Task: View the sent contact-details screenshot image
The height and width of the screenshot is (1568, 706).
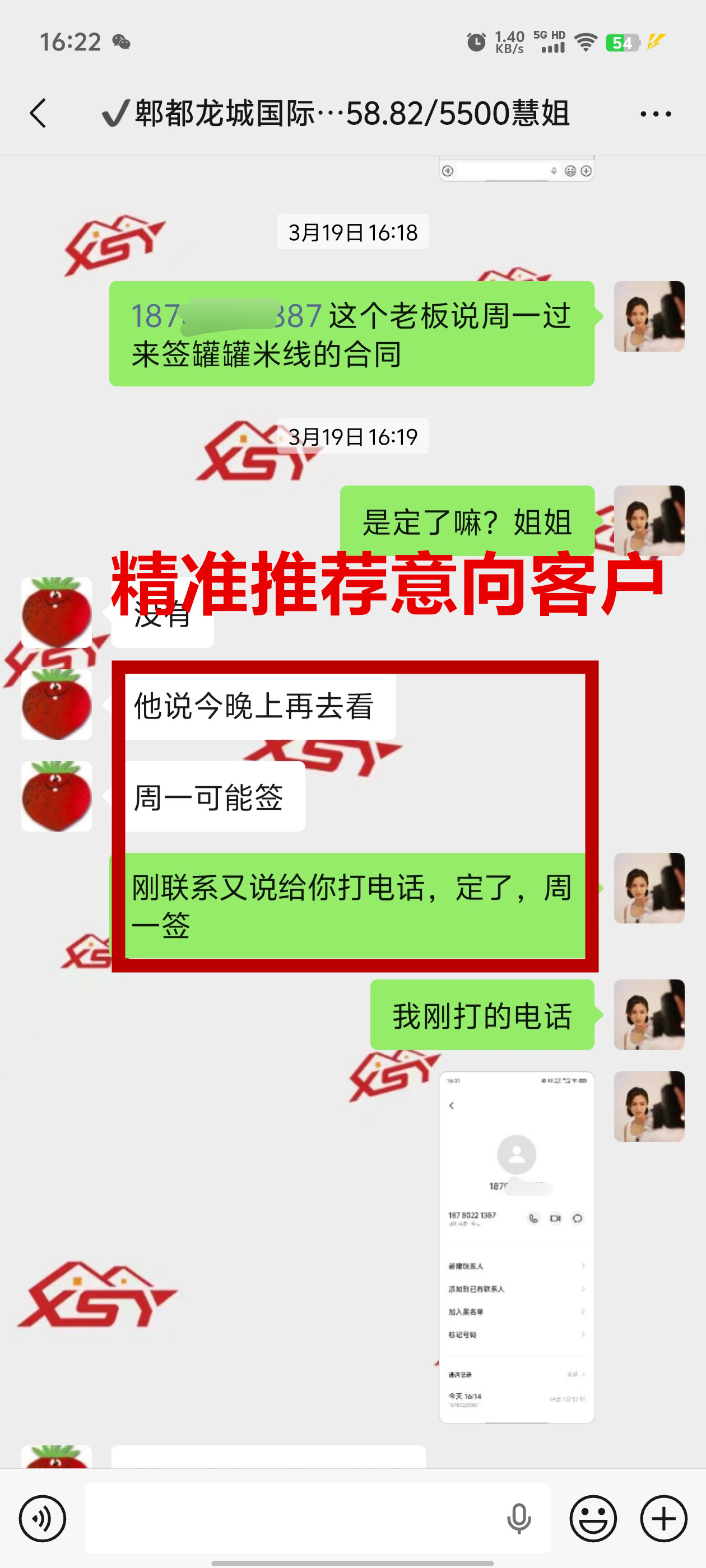Action: click(x=516, y=1247)
